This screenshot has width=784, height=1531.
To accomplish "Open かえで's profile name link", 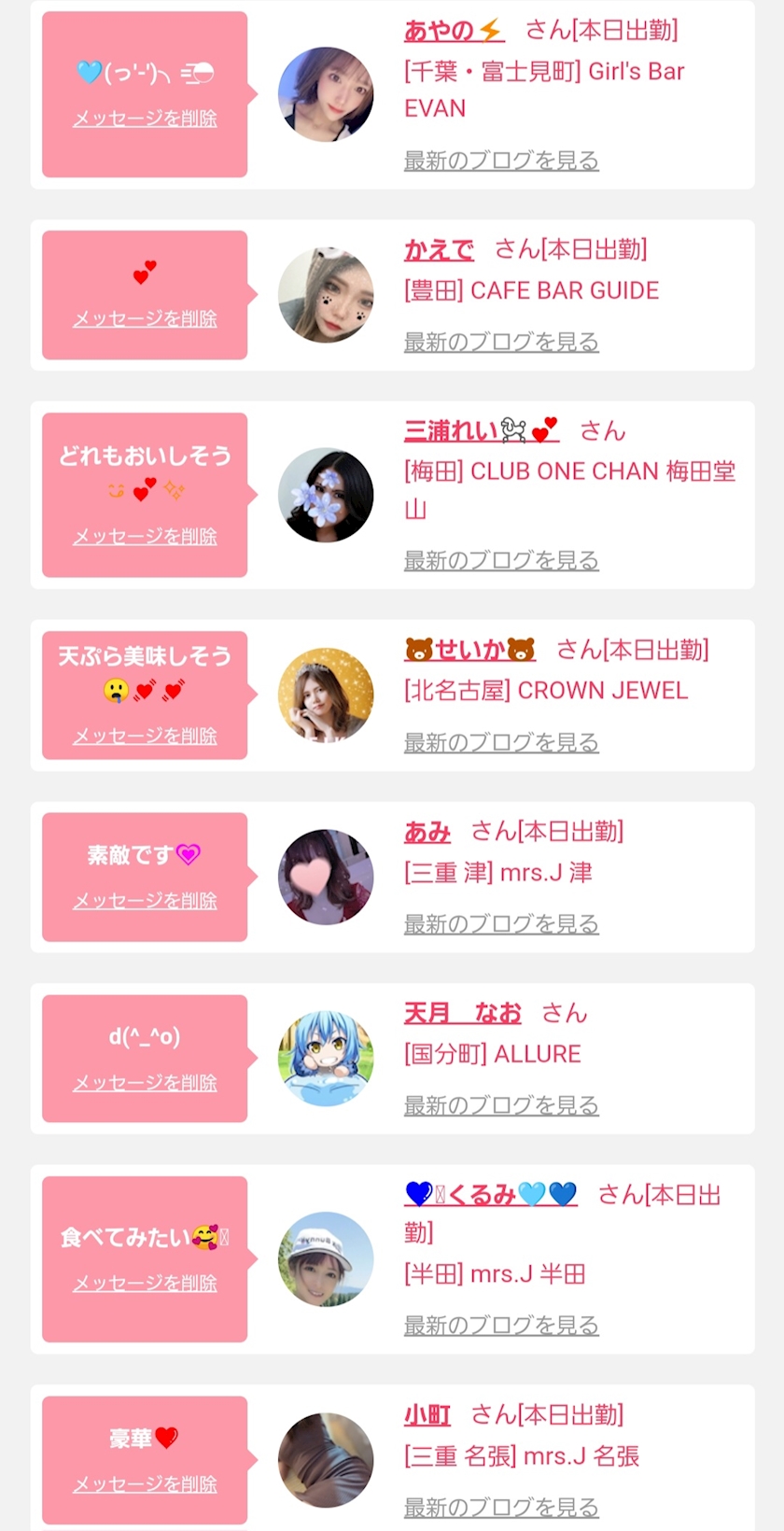I will click(439, 249).
